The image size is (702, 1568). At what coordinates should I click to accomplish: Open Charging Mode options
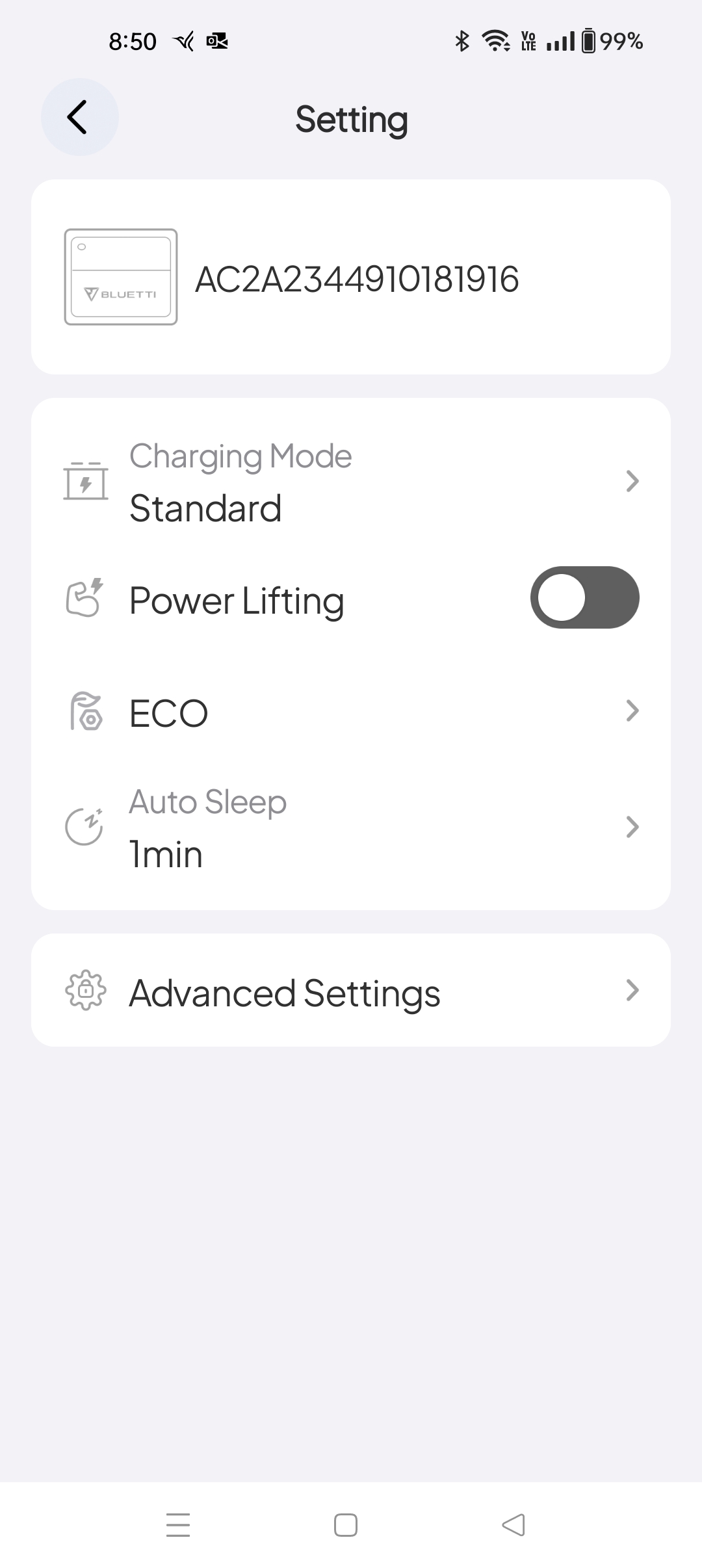[351, 482]
